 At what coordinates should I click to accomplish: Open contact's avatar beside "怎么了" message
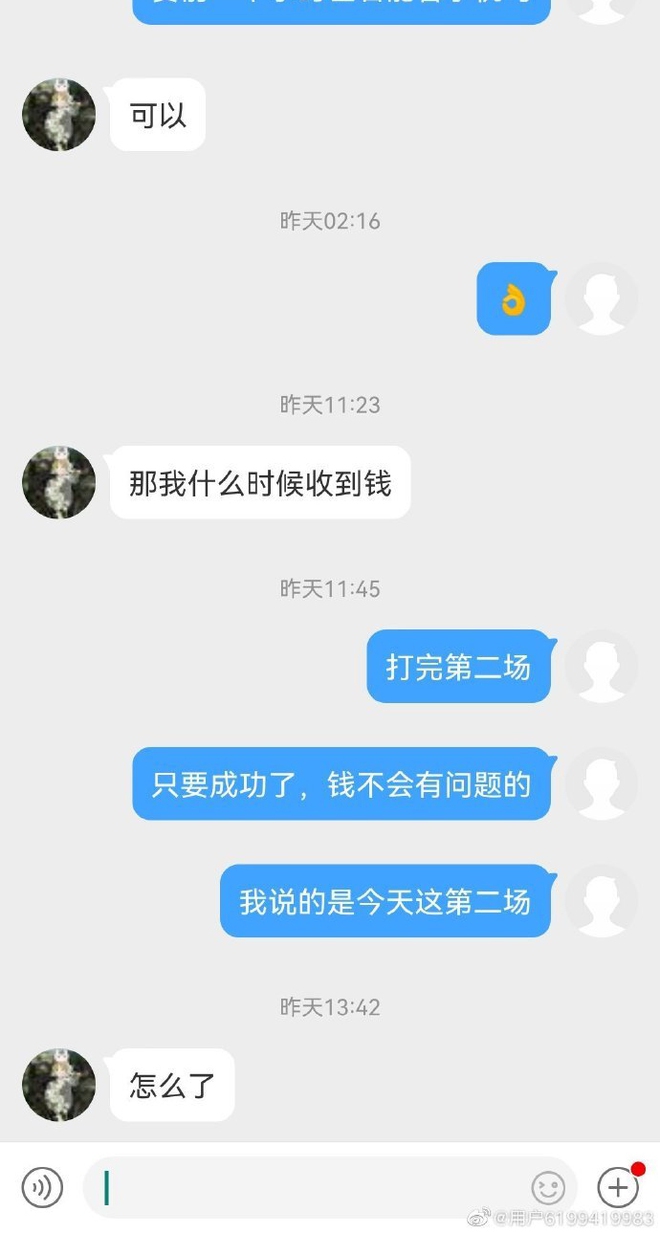tap(59, 1085)
